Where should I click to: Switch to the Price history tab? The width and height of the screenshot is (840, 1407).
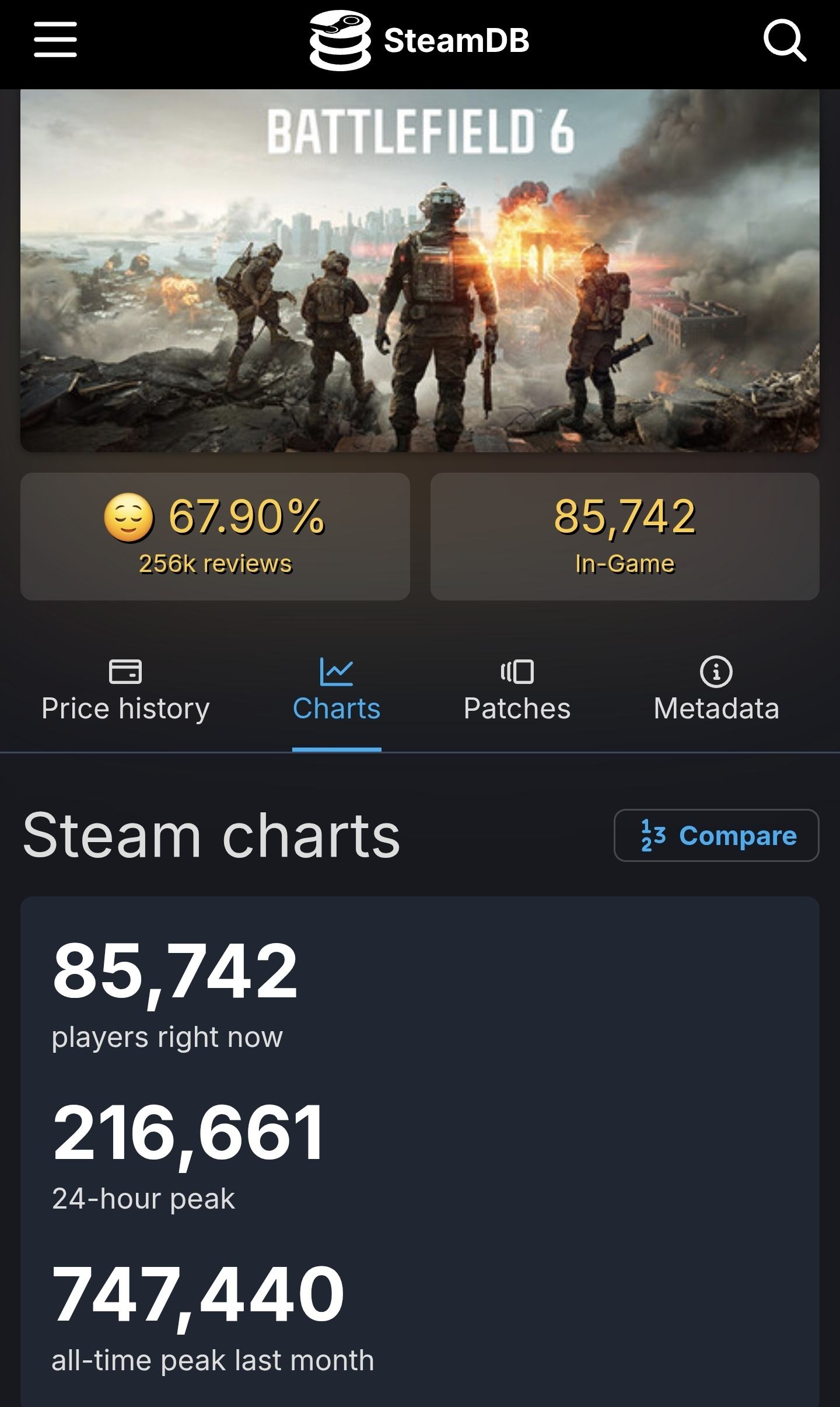(125, 692)
